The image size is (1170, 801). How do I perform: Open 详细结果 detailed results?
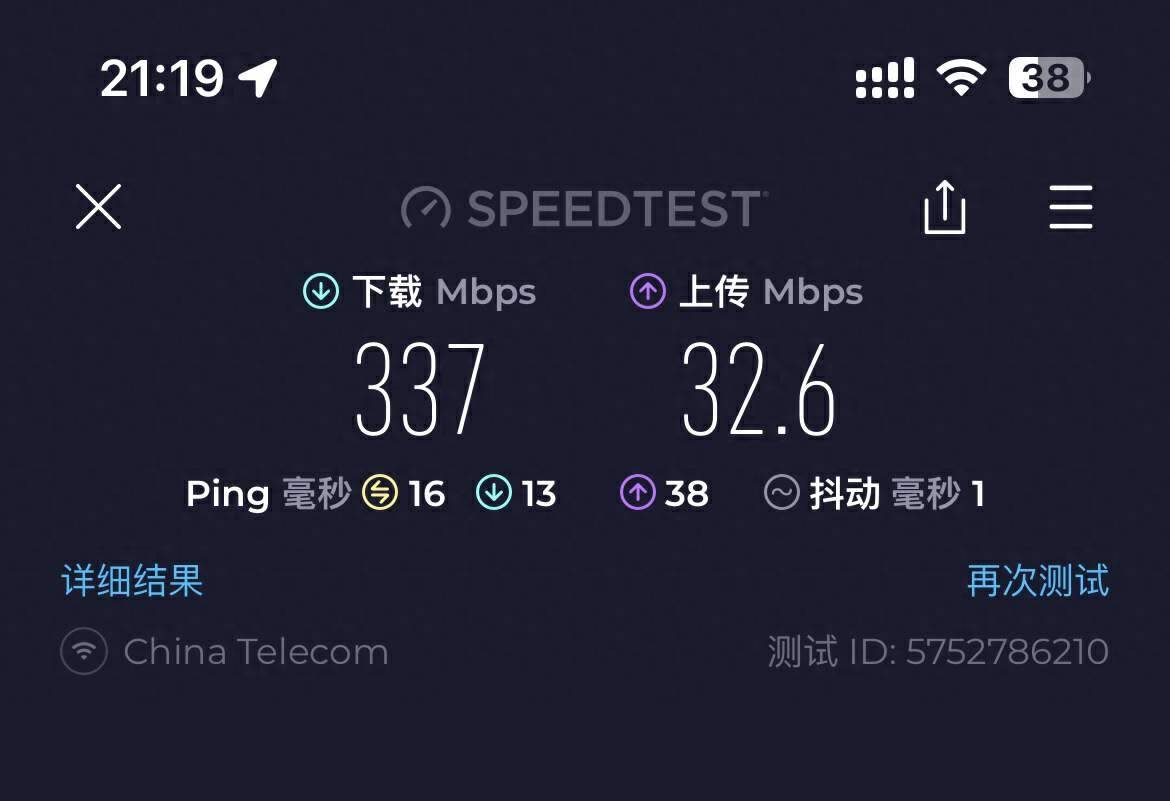pyautogui.click(x=132, y=581)
